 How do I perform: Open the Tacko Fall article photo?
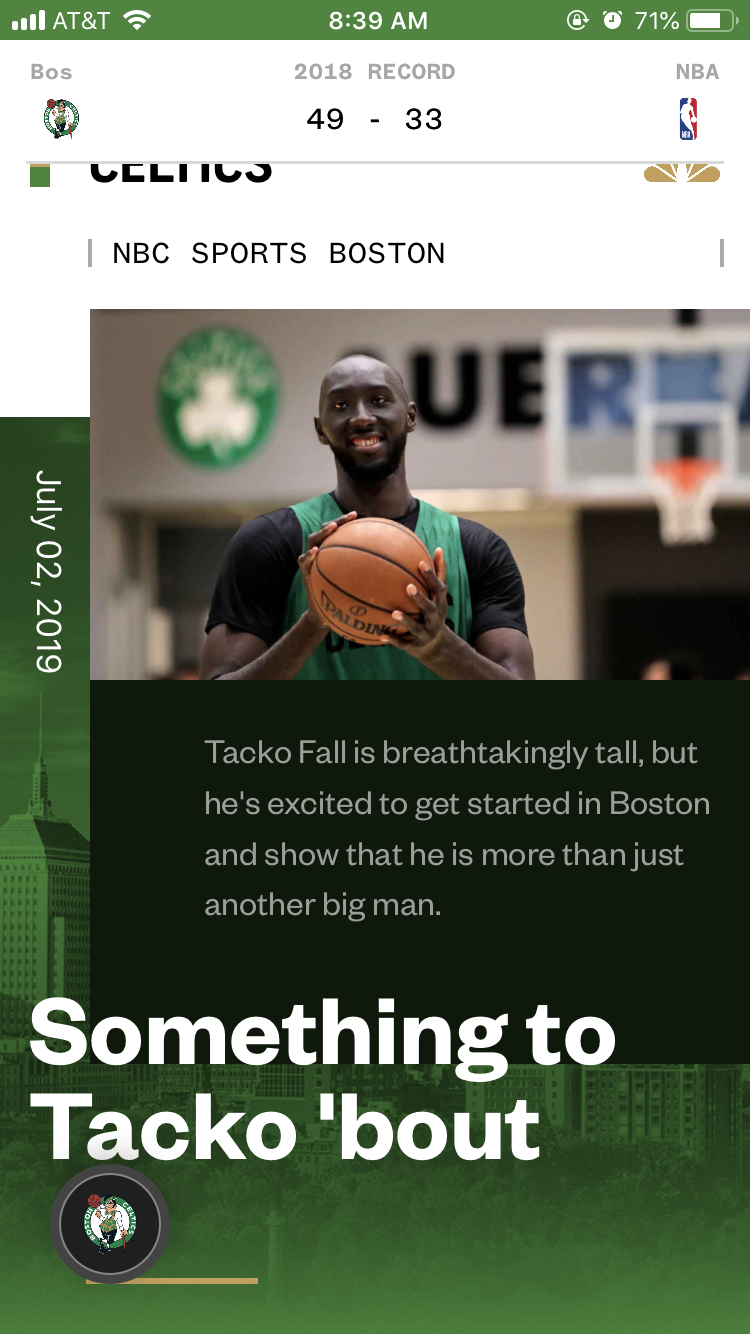(420, 494)
